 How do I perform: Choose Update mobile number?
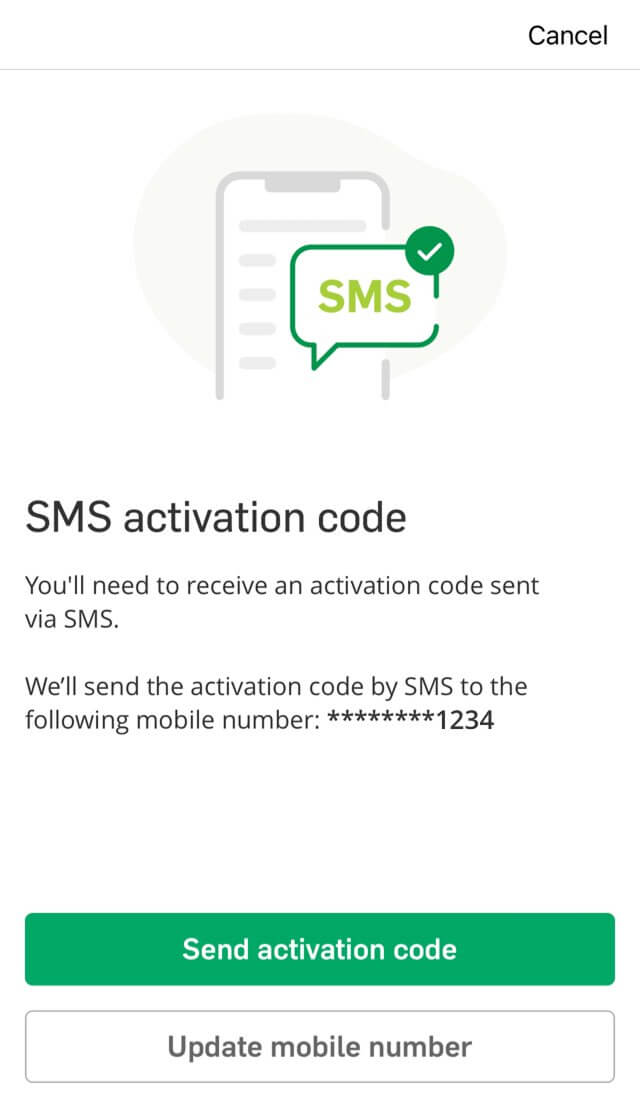[320, 1046]
